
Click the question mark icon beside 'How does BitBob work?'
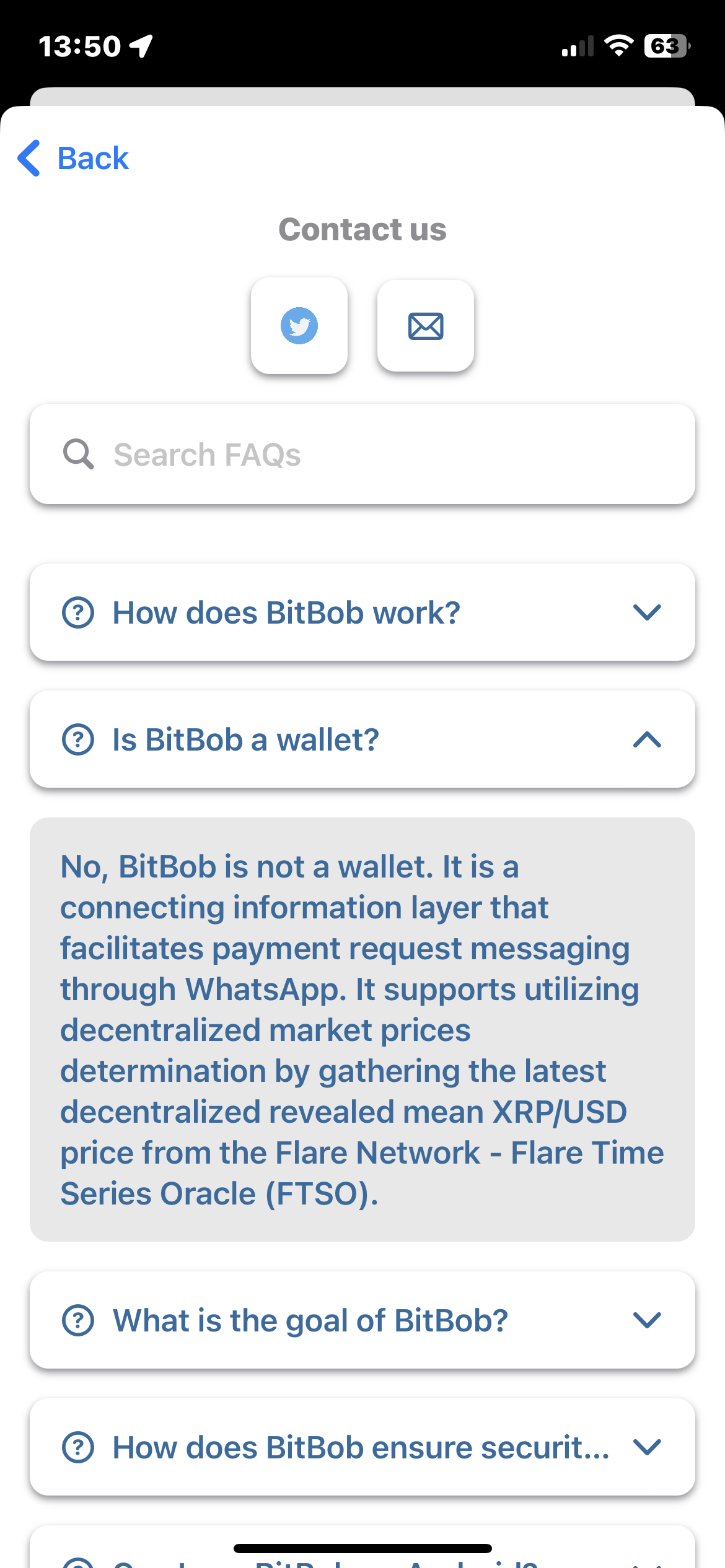pos(77,612)
